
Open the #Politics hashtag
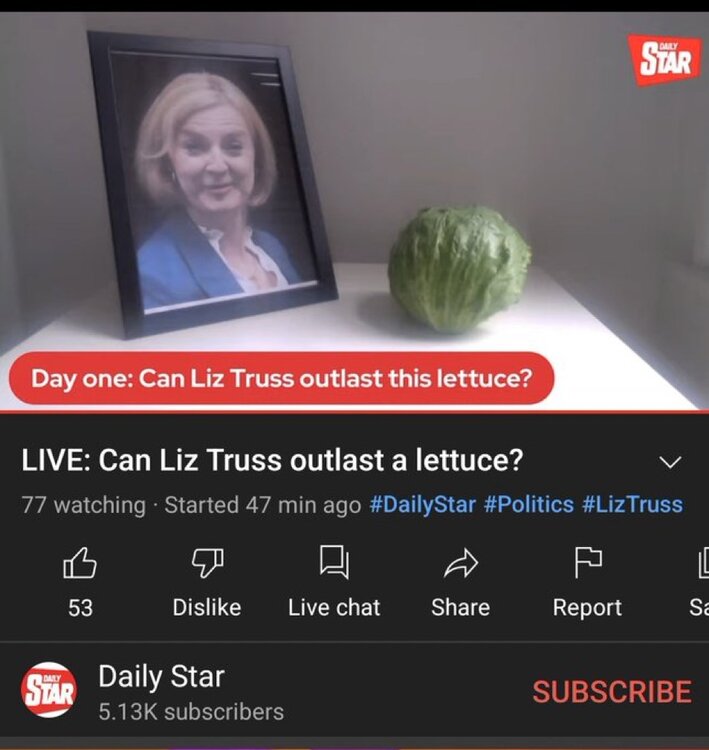pos(528,505)
